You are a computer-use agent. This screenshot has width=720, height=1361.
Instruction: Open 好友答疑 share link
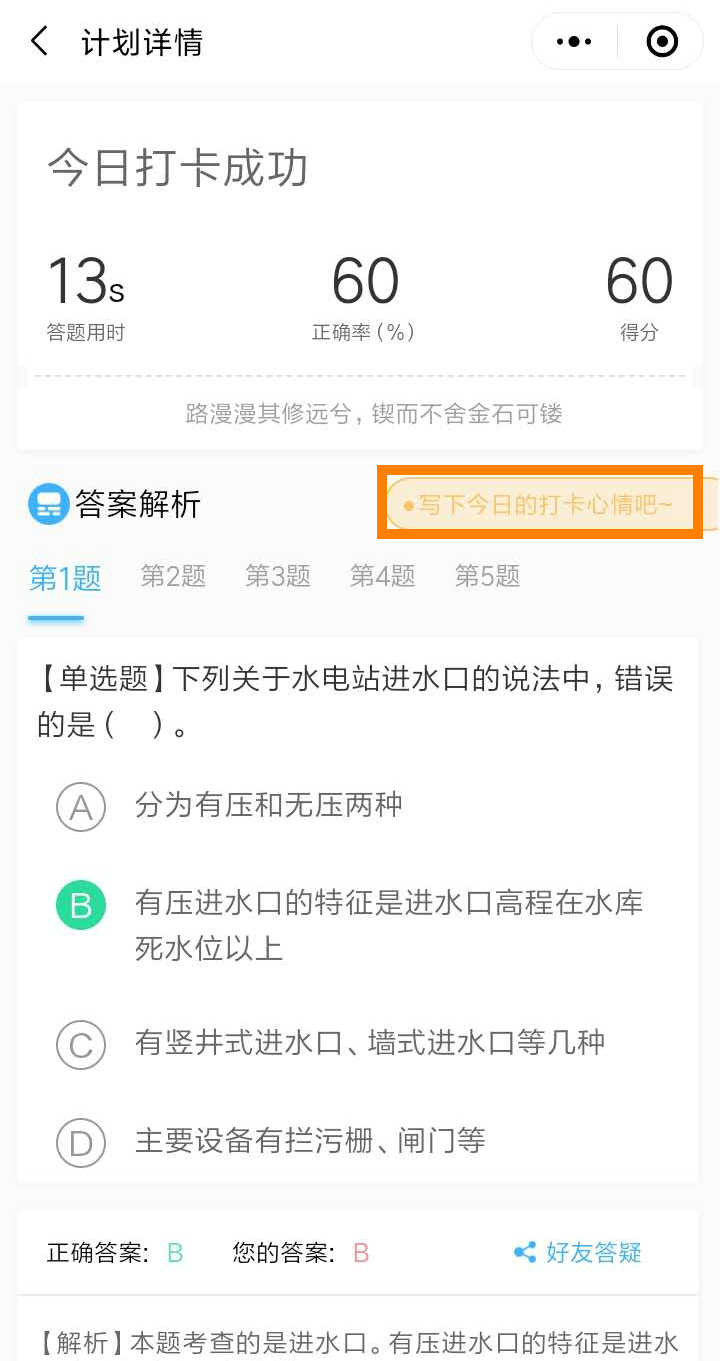[578, 1252]
